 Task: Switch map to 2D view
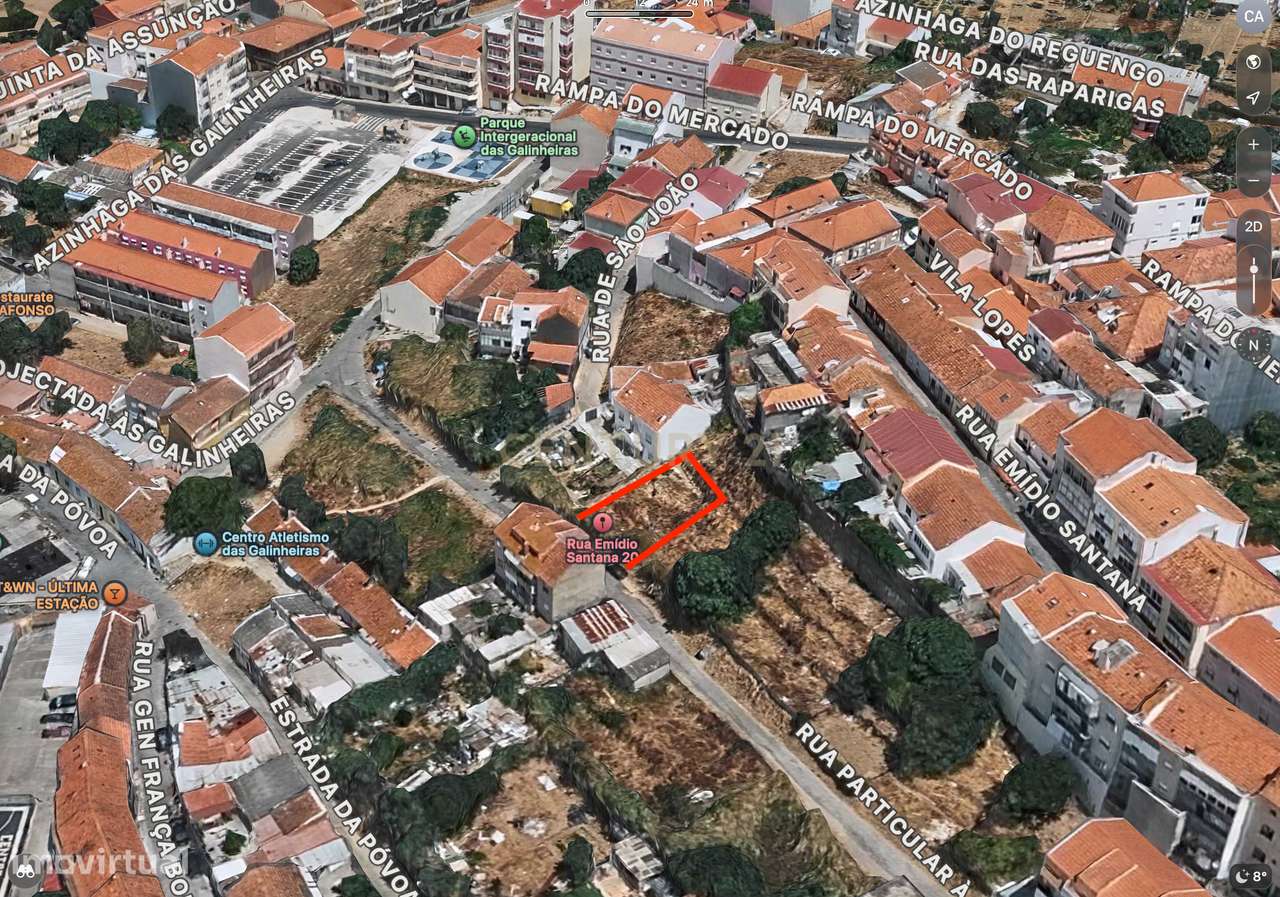click(1253, 227)
